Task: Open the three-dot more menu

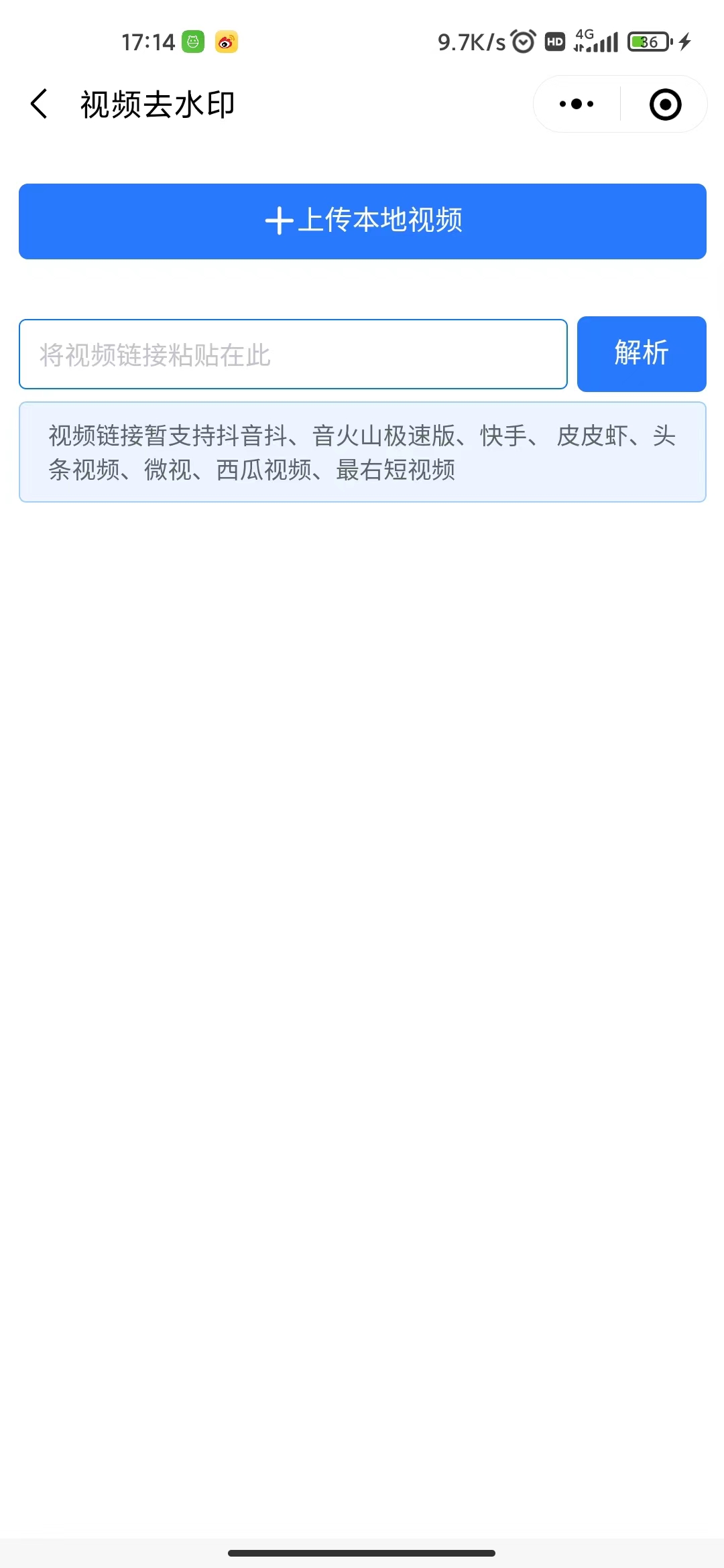Action: pos(577,104)
